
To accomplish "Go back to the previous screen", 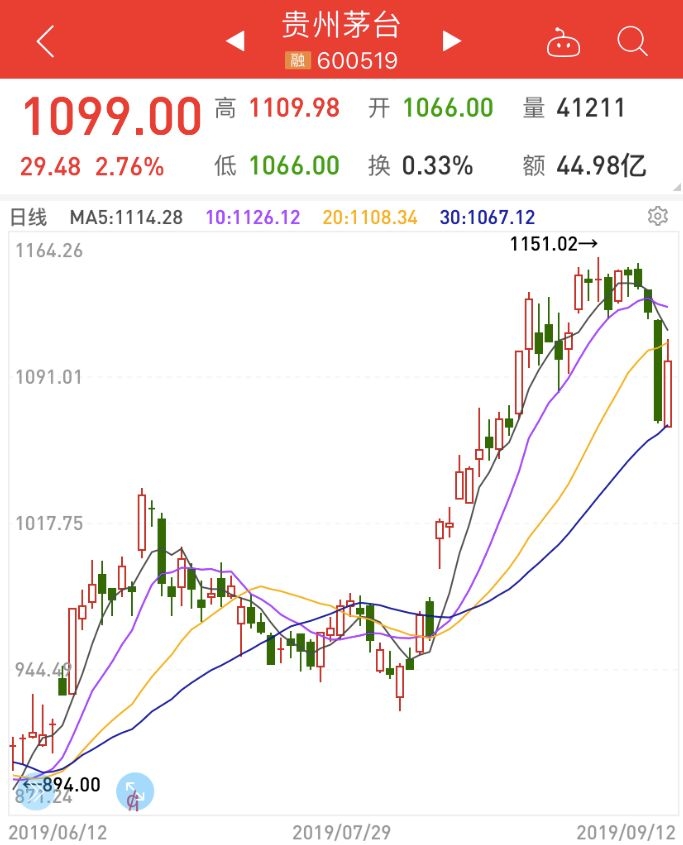I will click(x=45, y=42).
